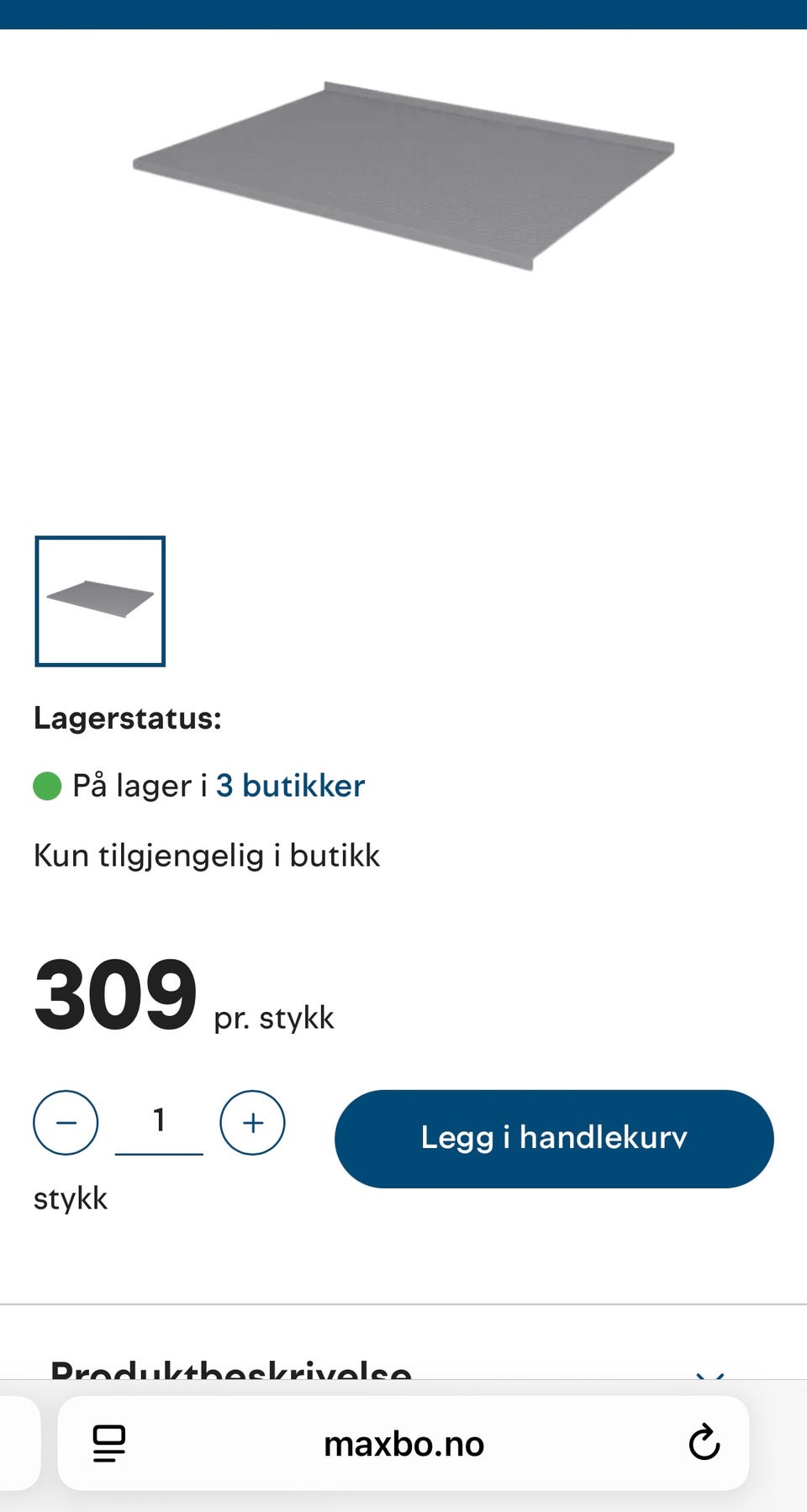Viewport: 807px width, 1512px height.
Task: Select the product thumbnail below the image
Action: point(99,600)
